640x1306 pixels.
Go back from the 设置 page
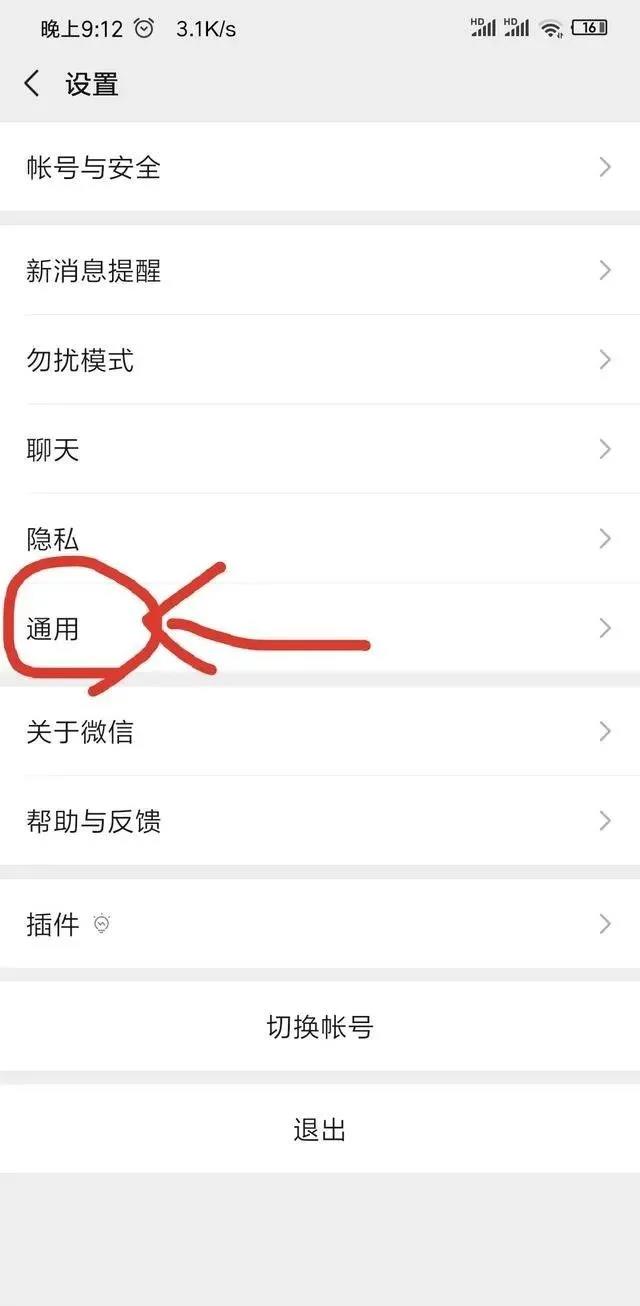point(32,84)
